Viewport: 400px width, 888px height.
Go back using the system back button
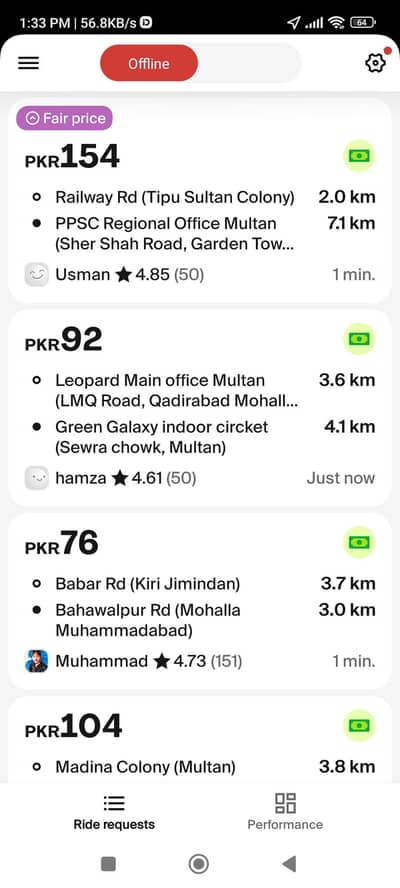click(289, 864)
